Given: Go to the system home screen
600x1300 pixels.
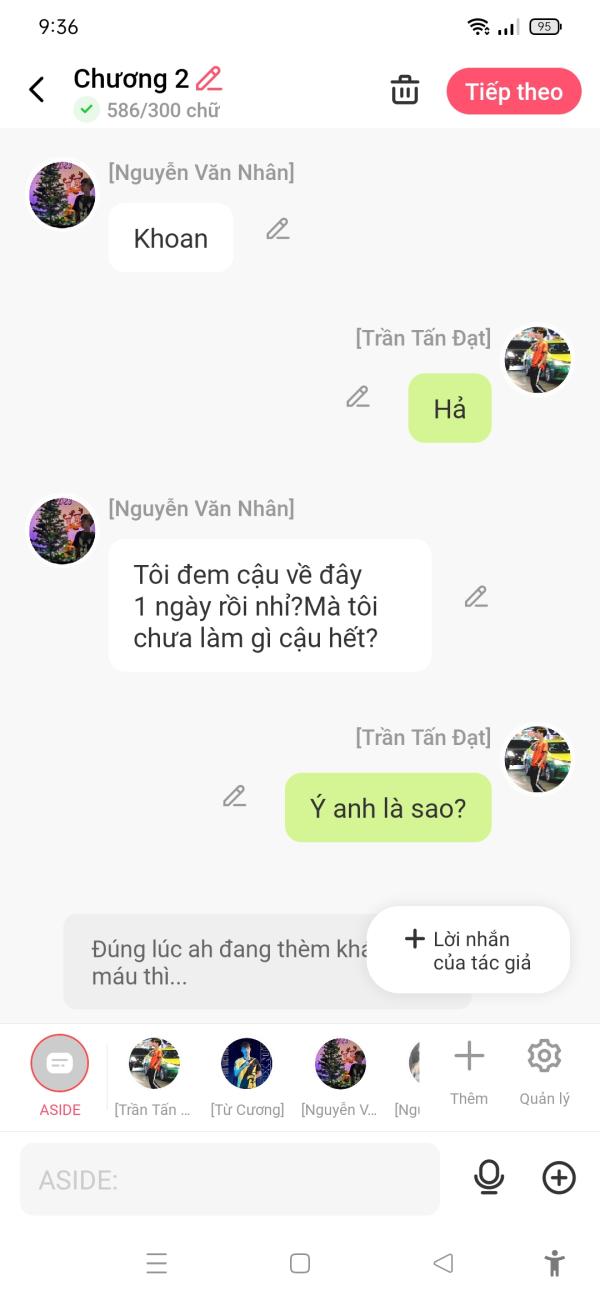Looking at the screenshot, I should point(300,1263).
